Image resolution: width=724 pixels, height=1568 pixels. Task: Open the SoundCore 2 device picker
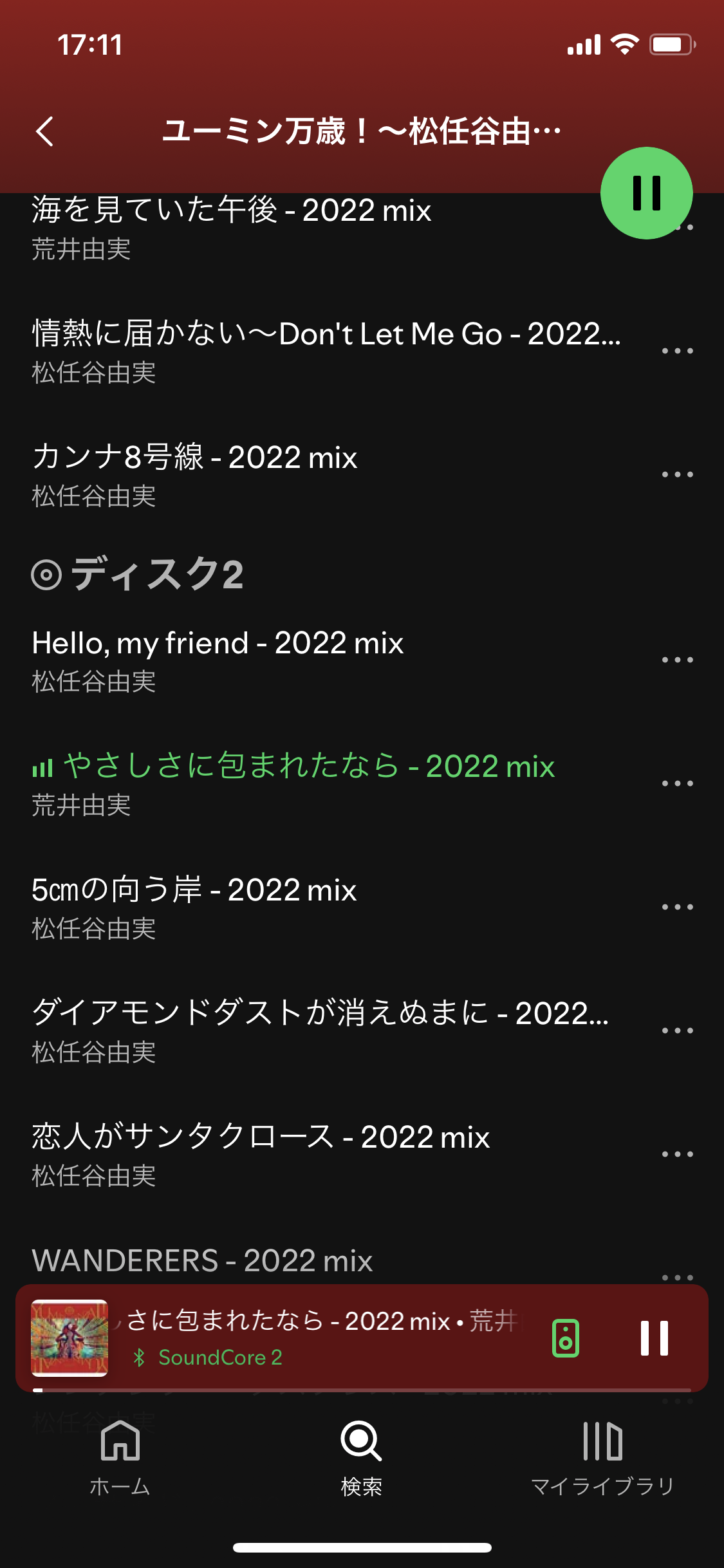(x=566, y=1338)
